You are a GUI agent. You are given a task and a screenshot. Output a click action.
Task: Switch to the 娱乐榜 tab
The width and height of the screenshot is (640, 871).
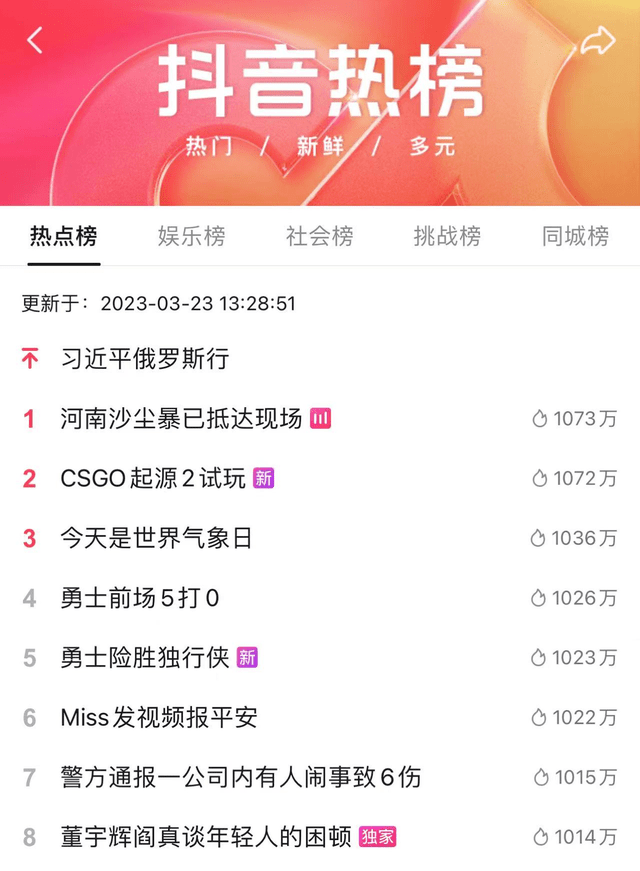191,237
